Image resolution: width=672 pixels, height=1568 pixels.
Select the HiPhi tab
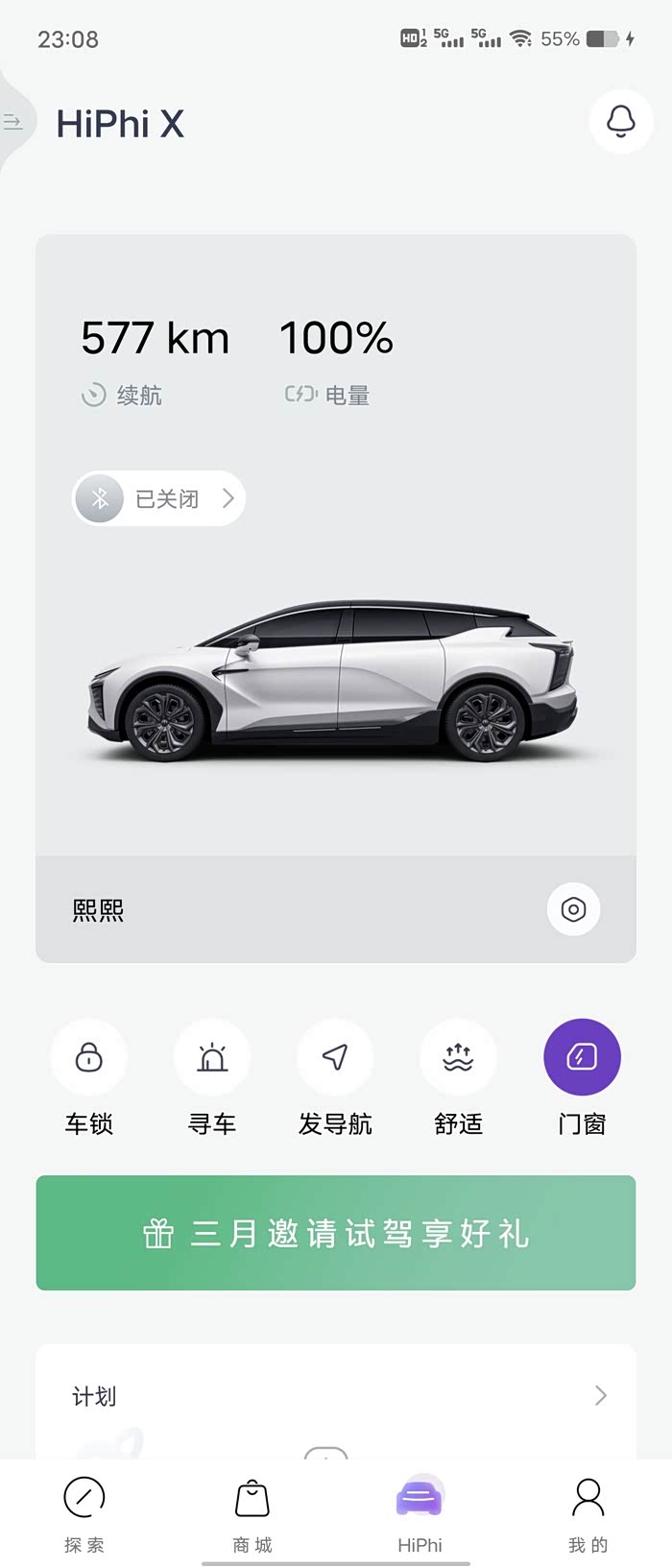click(420, 1514)
